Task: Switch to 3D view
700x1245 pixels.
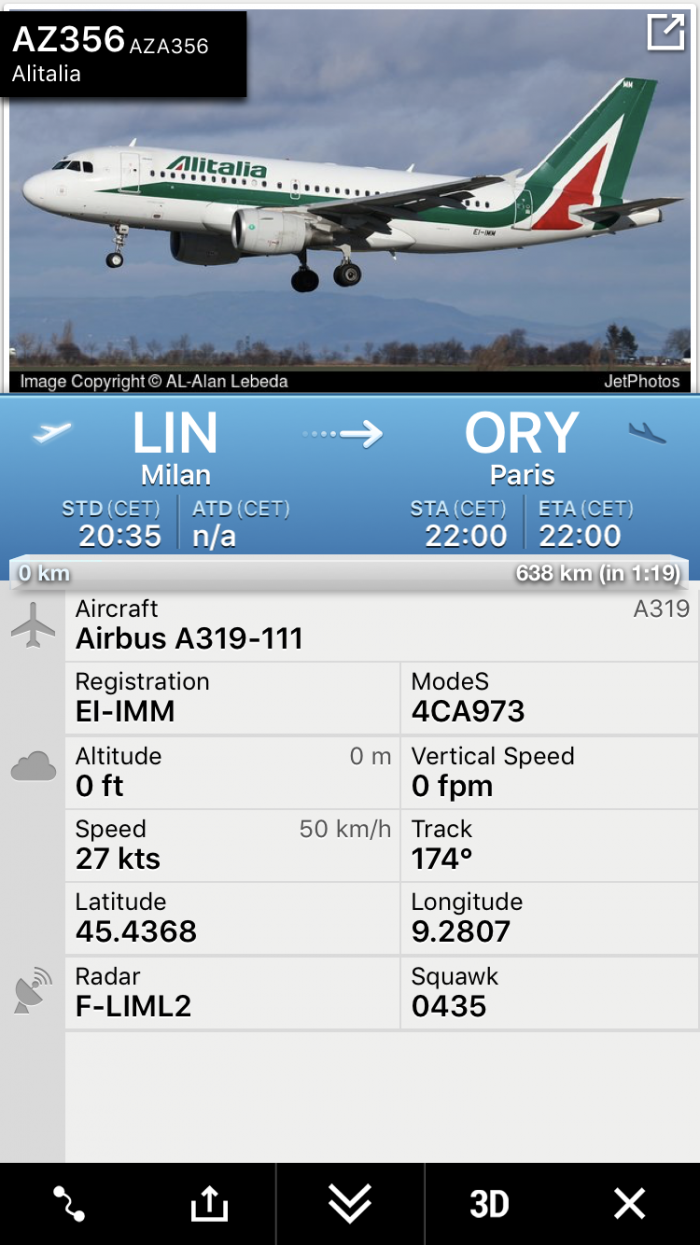Action: click(489, 1203)
